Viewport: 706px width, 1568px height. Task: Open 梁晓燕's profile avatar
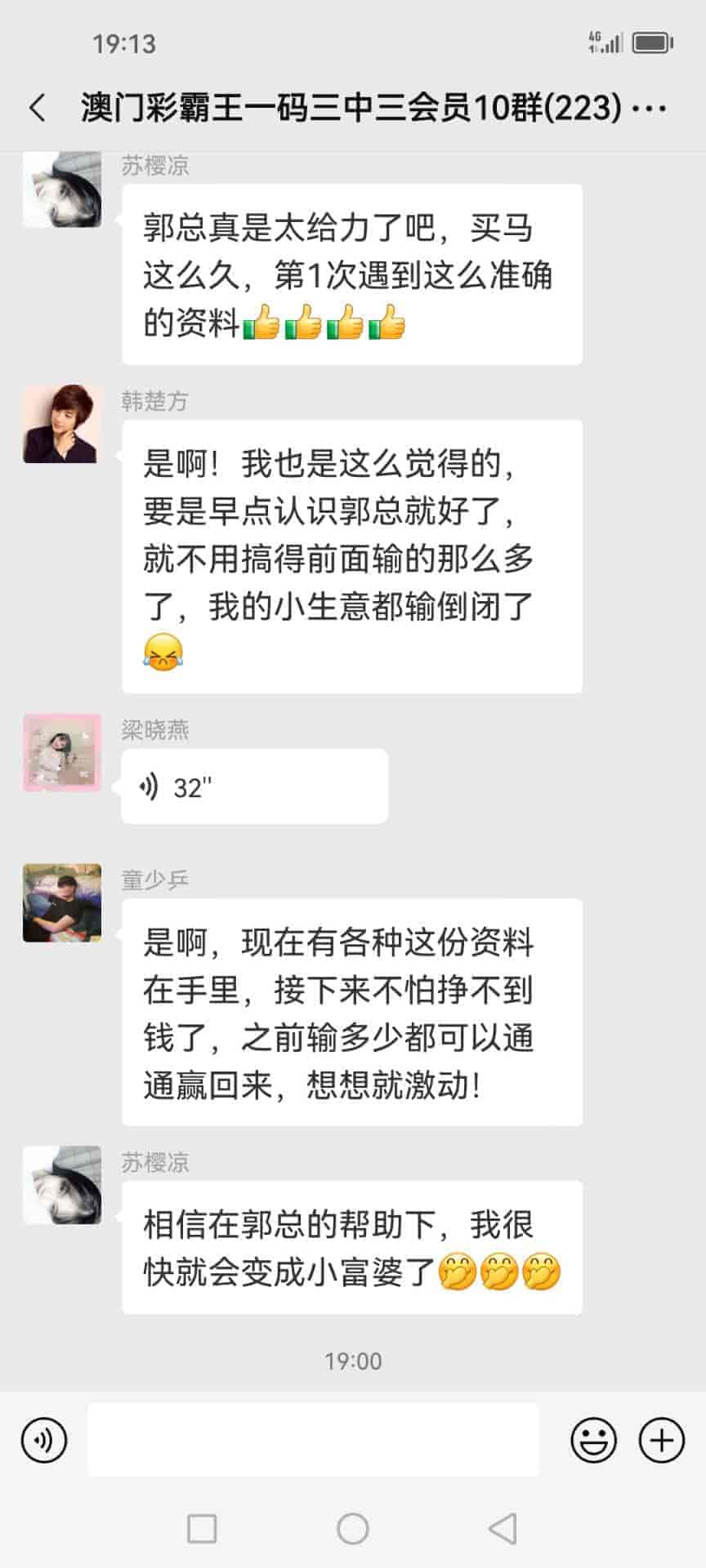(62, 753)
